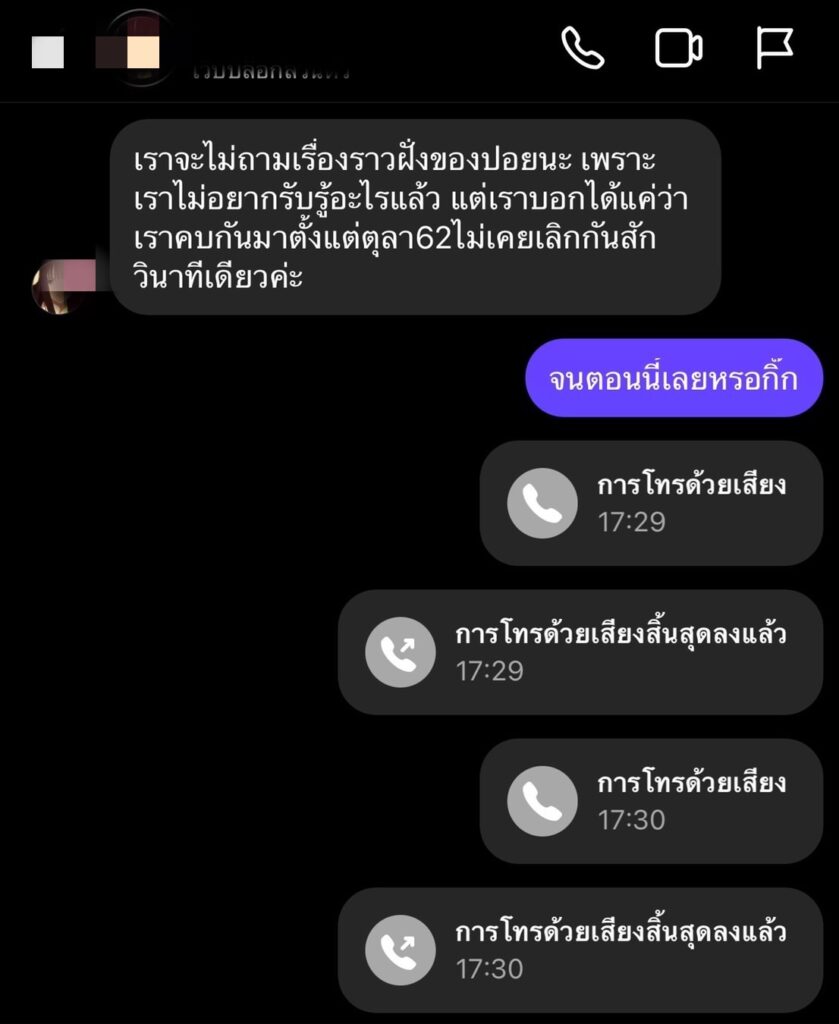Start a video call with this contact
The image size is (839, 1024).
(678, 48)
